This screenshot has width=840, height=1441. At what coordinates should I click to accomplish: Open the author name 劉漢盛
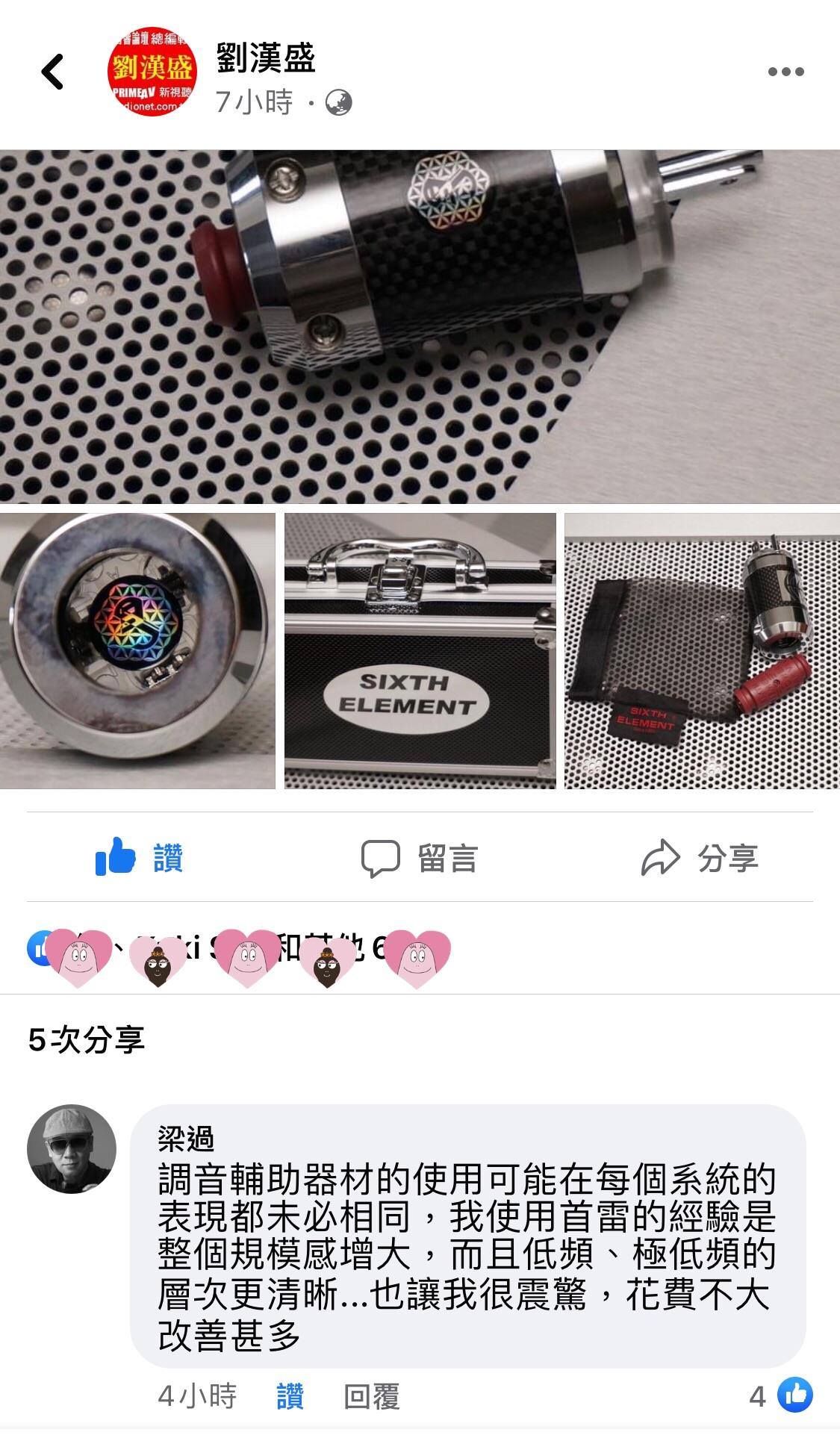pyautogui.click(x=266, y=57)
